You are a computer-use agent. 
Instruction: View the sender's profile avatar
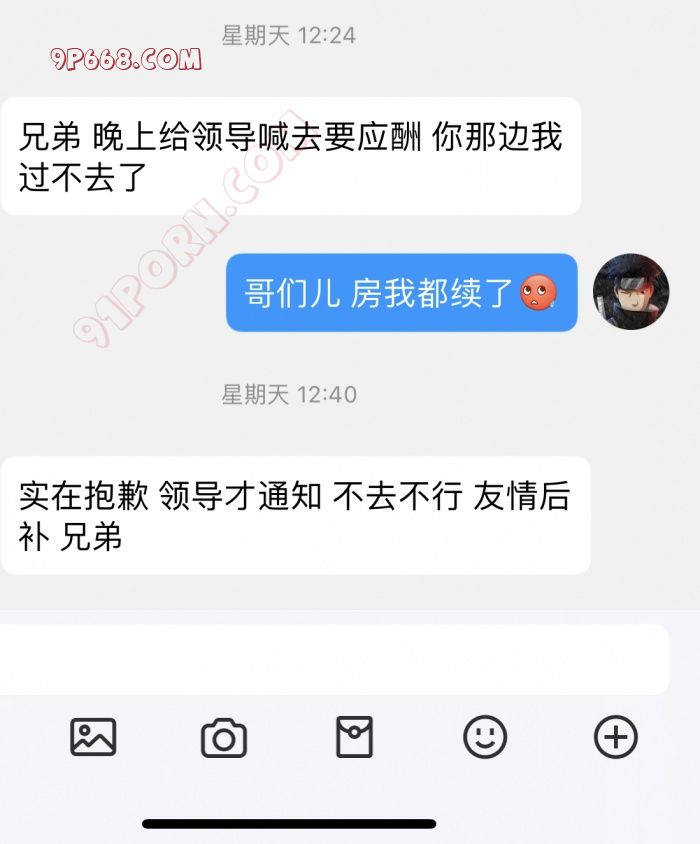pyautogui.click(x=630, y=292)
